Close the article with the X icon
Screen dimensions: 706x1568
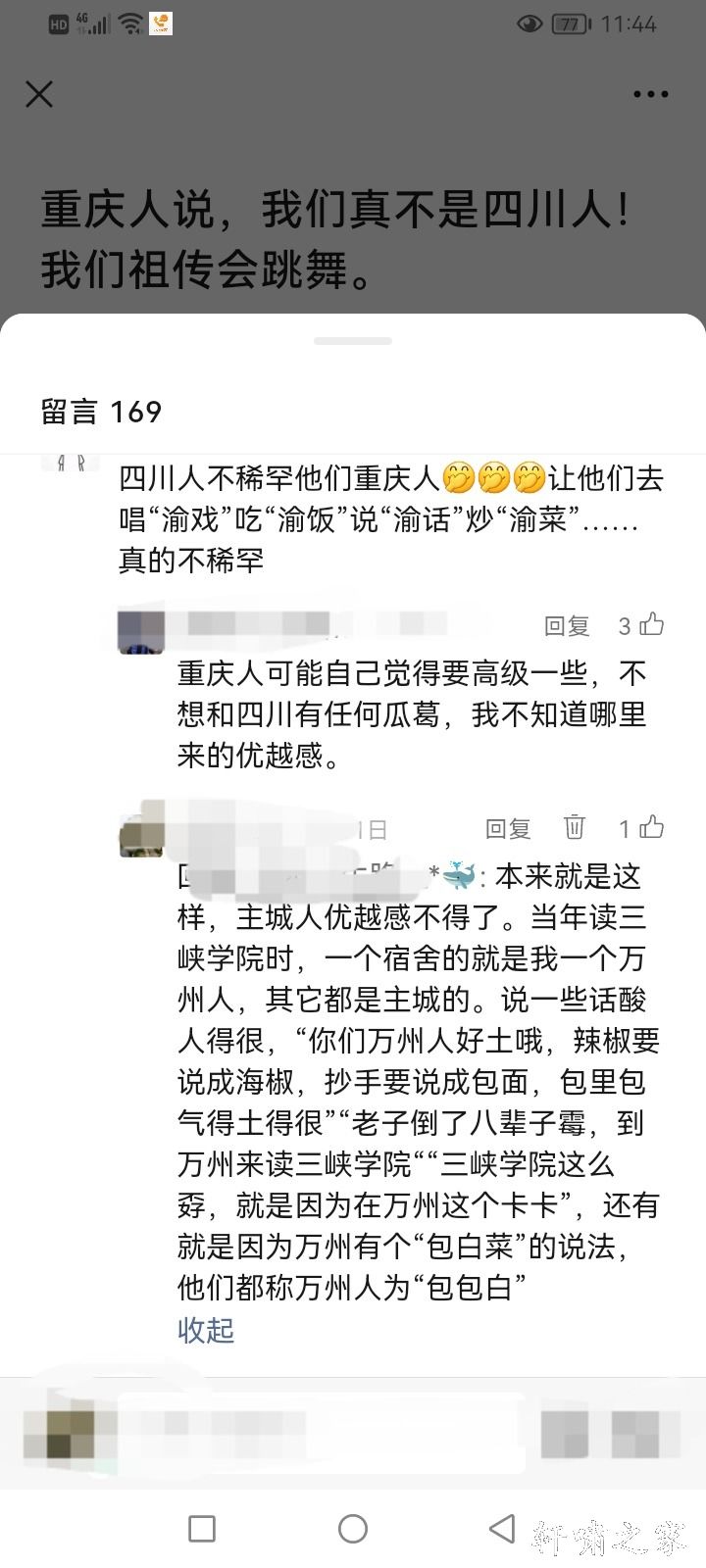tap(39, 95)
